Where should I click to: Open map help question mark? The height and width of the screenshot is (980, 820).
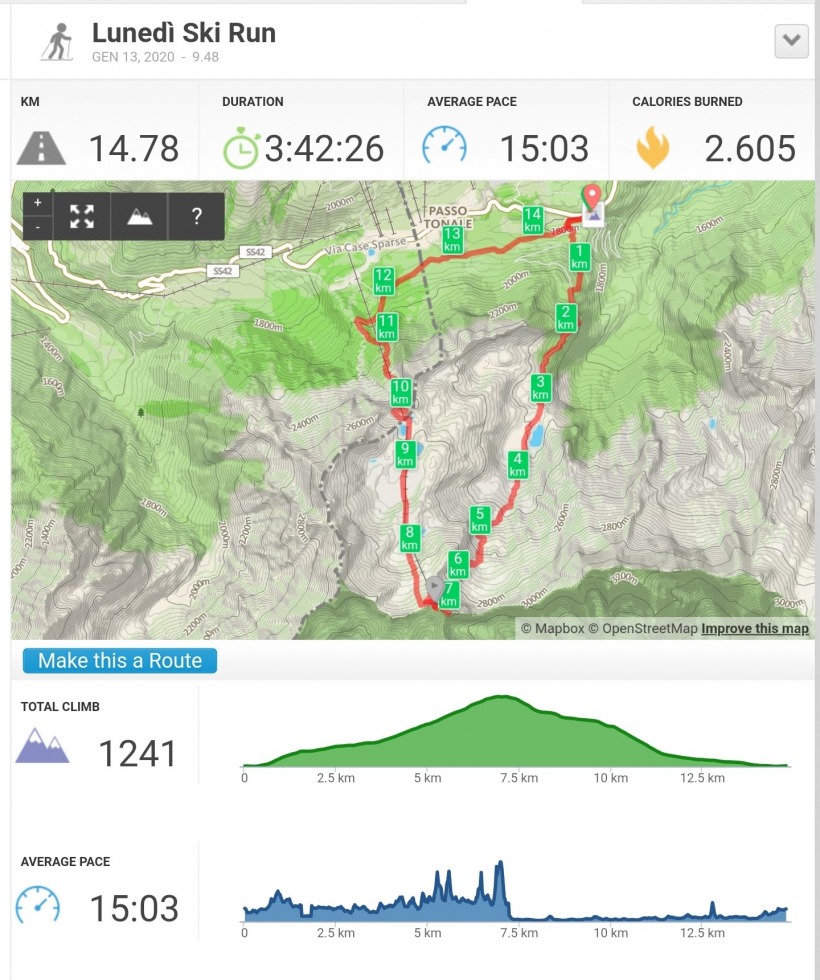point(196,215)
